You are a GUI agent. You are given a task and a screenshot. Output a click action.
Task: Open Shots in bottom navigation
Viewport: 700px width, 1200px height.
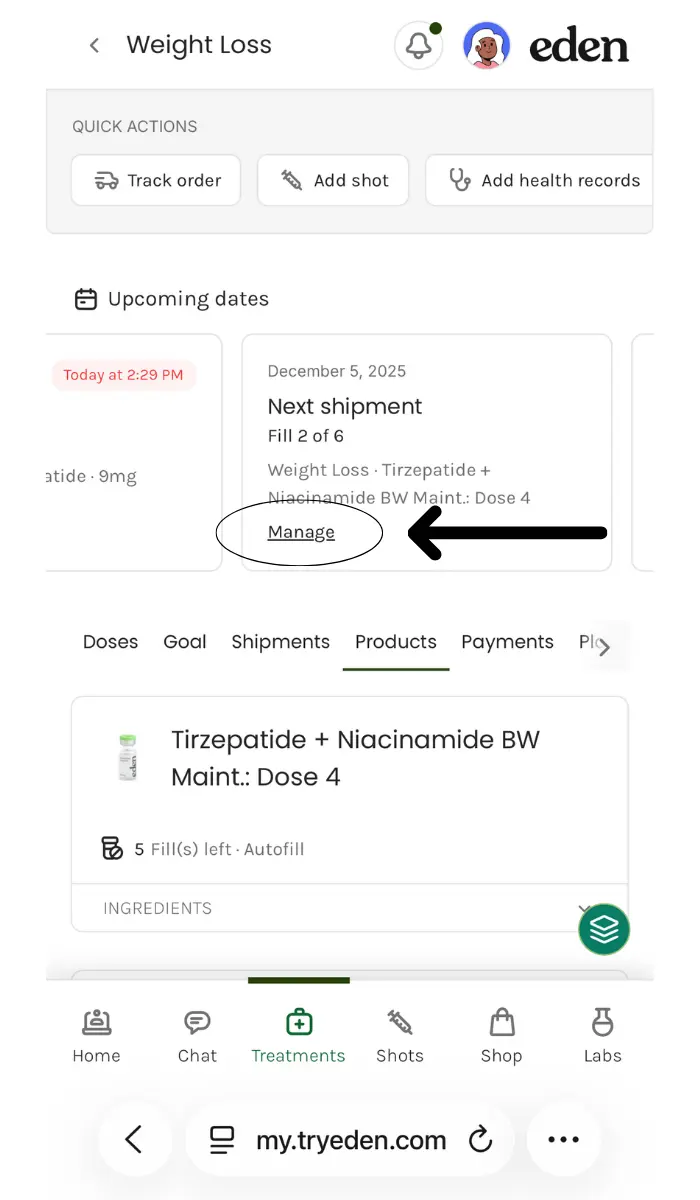[400, 1036]
